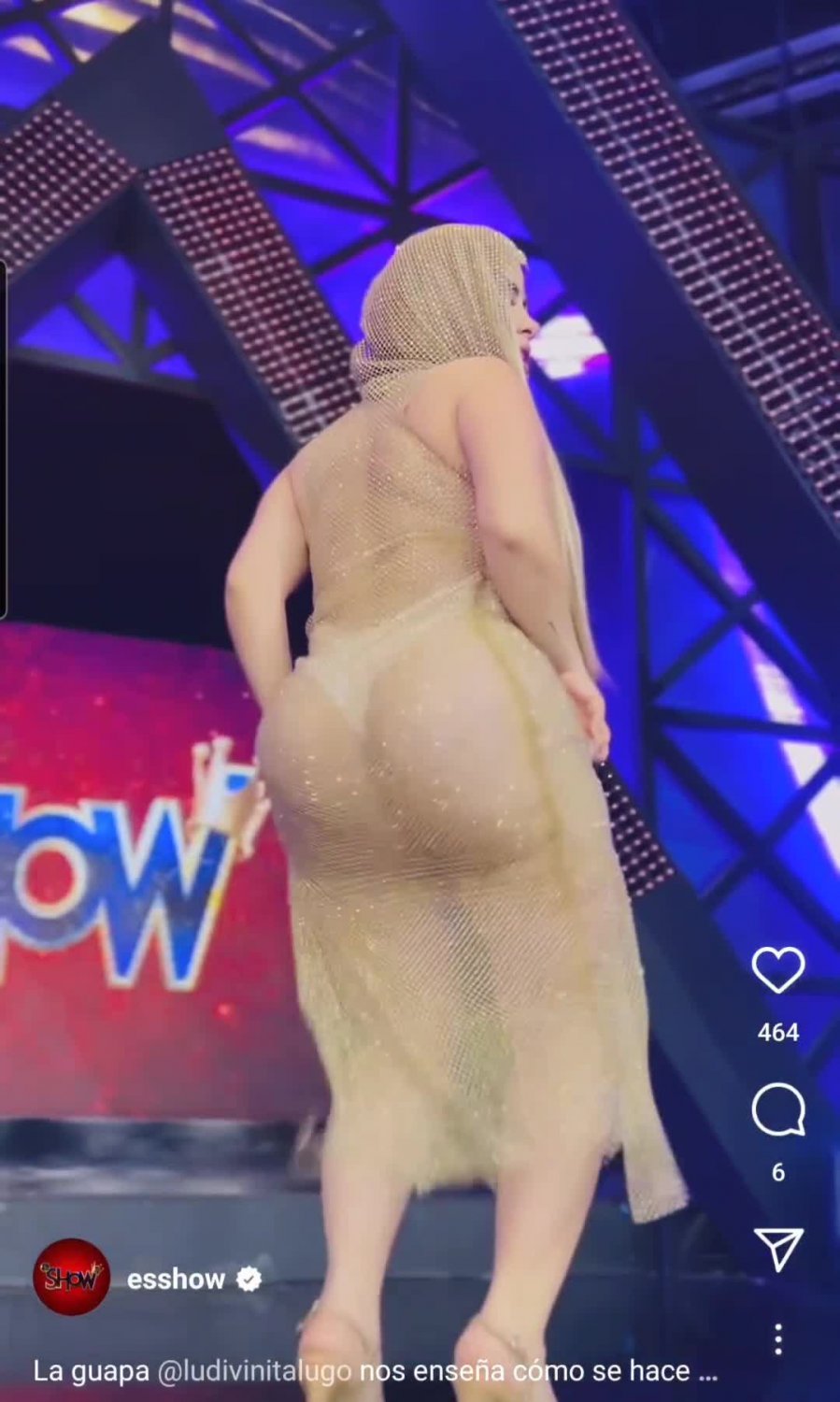840x1402 pixels.
Task: Open the three-dot more options menu
Action: (x=778, y=1338)
